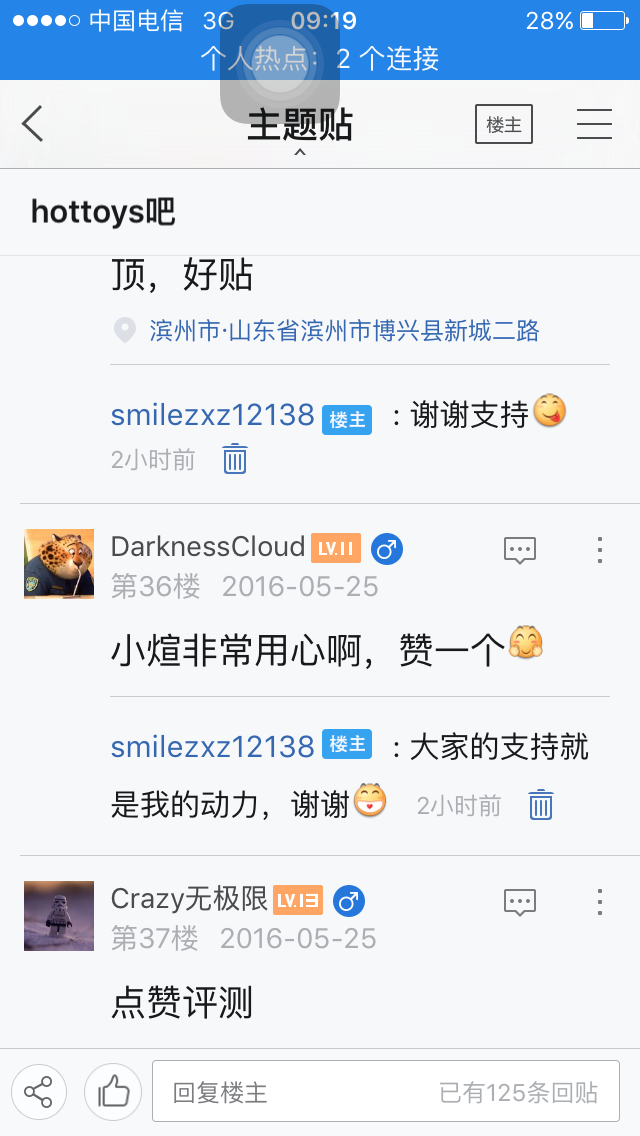Open location 滨州市·山东省滨州市博兴县新城二路

pyautogui.click(x=344, y=330)
